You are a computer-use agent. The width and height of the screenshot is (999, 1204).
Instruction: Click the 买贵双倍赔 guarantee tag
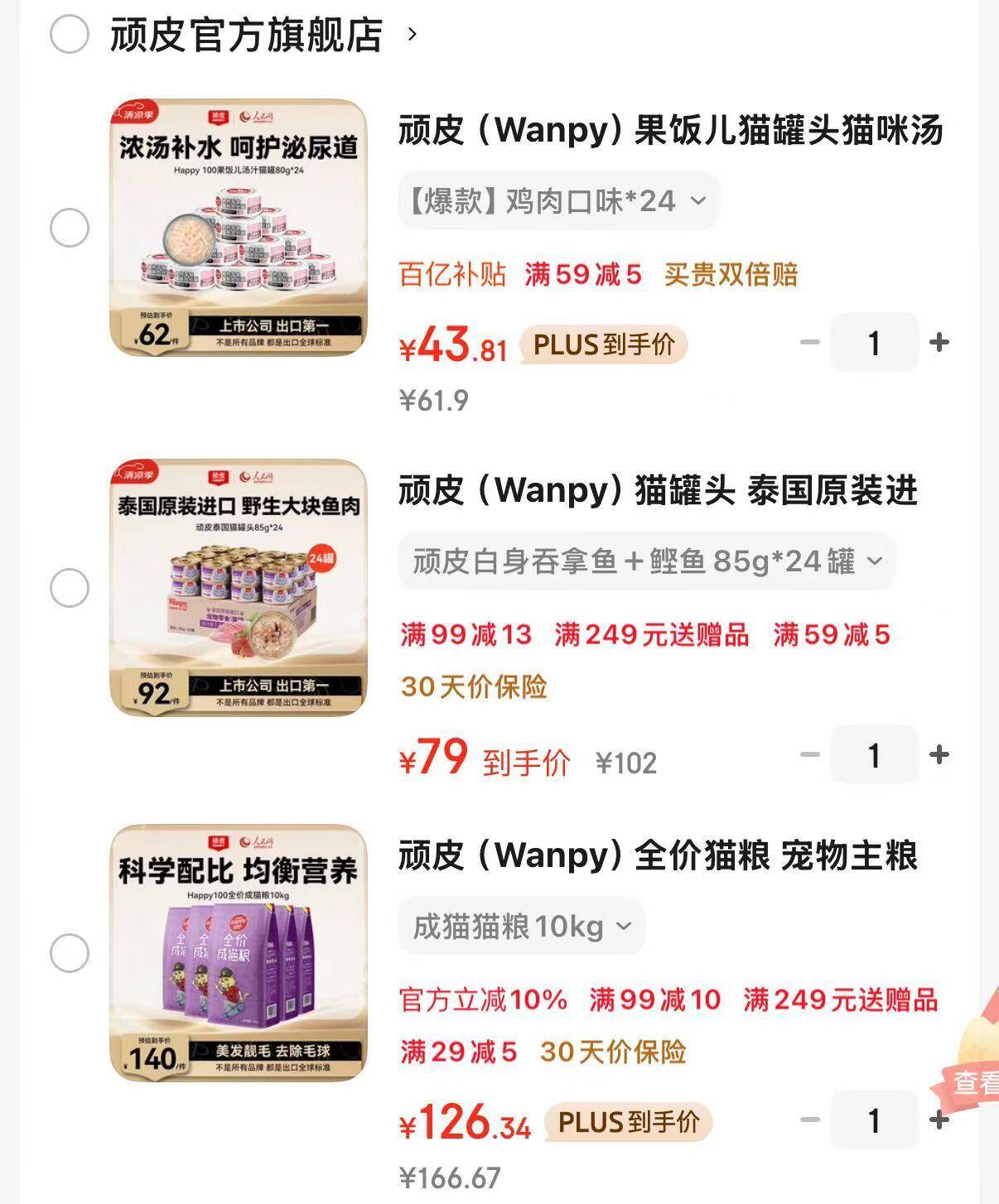tap(731, 276)
